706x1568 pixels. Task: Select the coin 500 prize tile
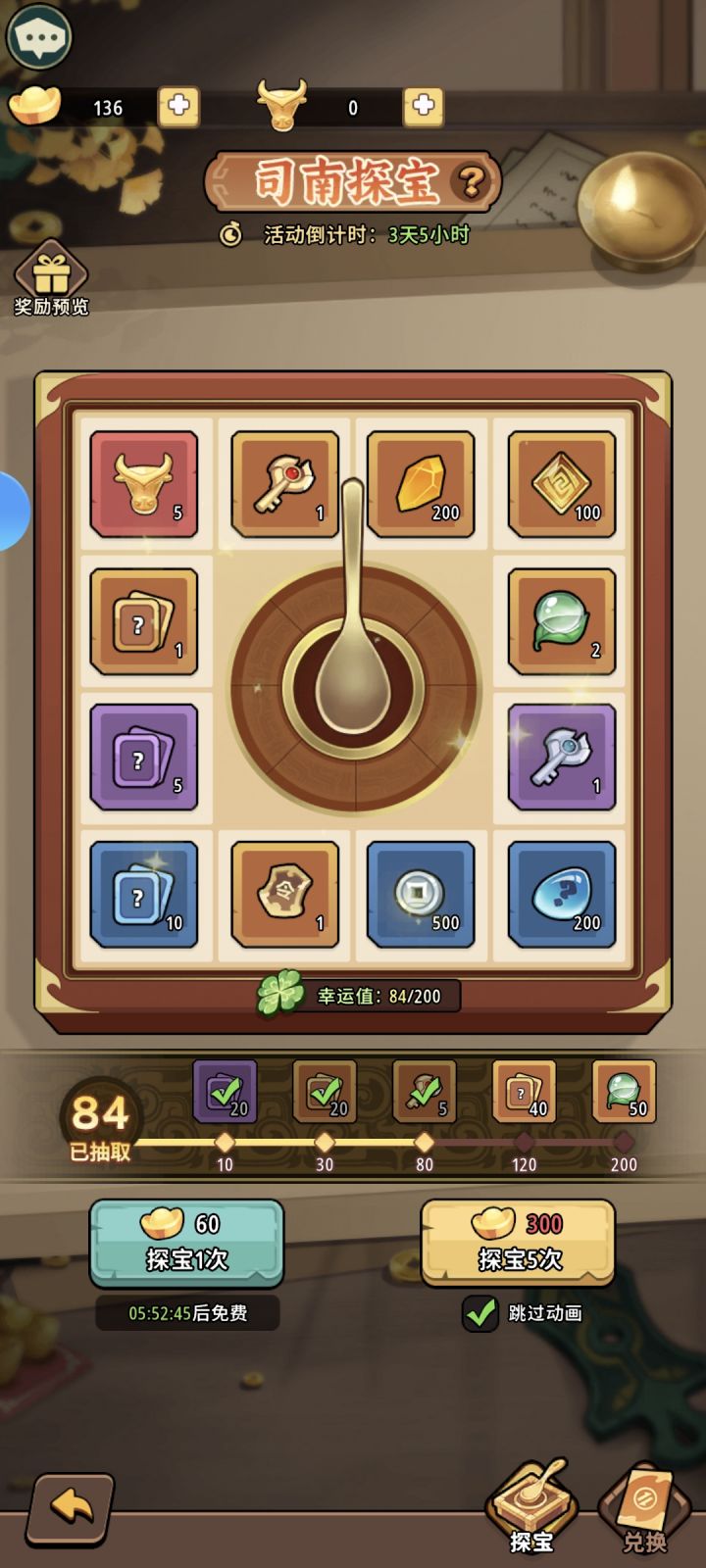tap(423, 895)
